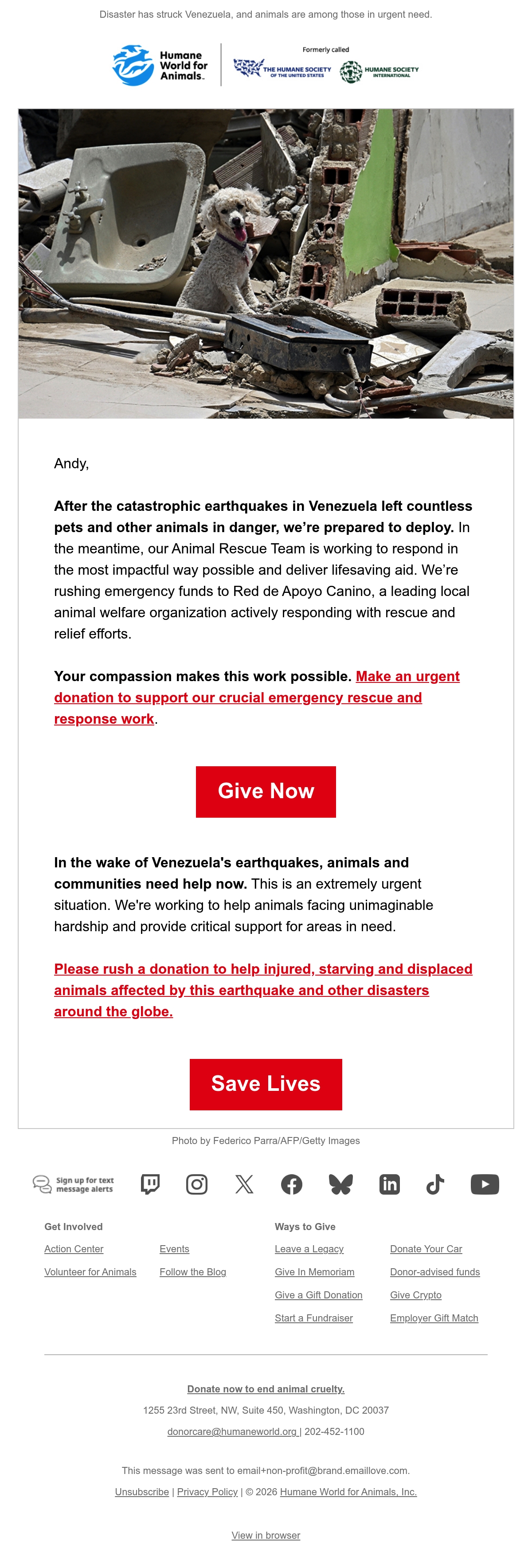532x1568 pixels.
Task: Open the YouTube icon
Action: pyautogui.click(x=485, y=1184)
